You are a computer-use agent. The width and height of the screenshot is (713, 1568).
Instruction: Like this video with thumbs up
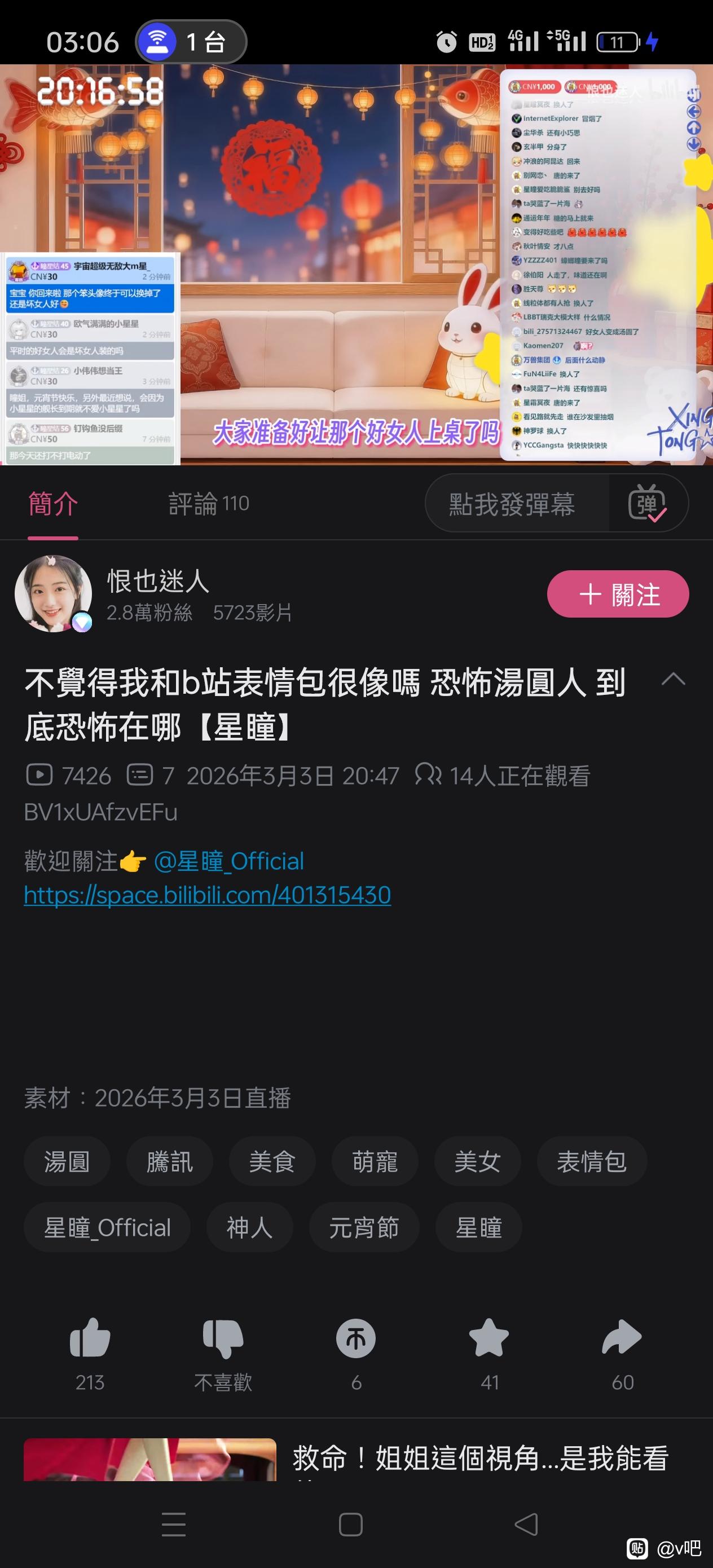pos(90,1338)
